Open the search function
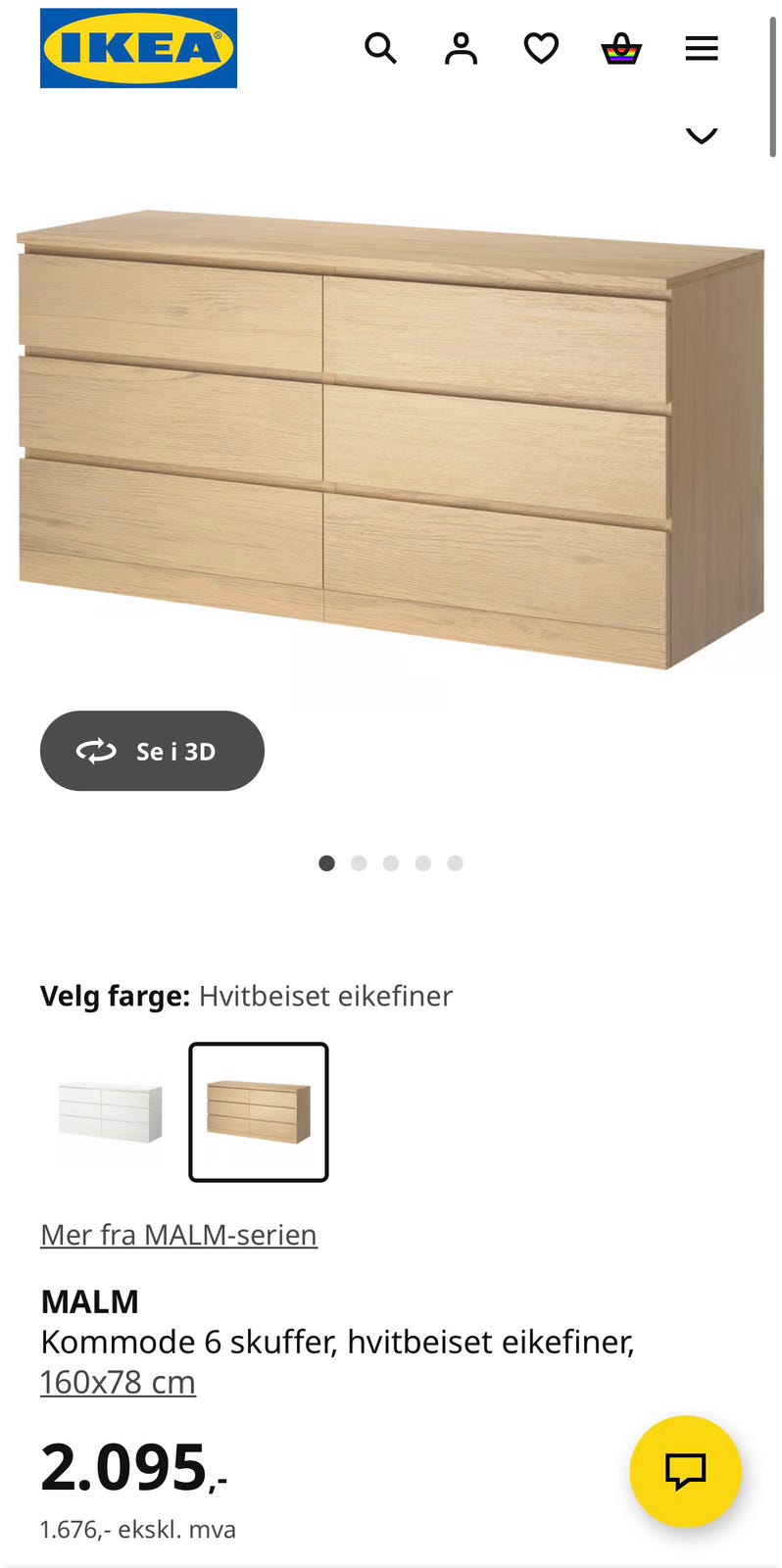The width and height of the screenshot is (782, 1568). point(381,48)
